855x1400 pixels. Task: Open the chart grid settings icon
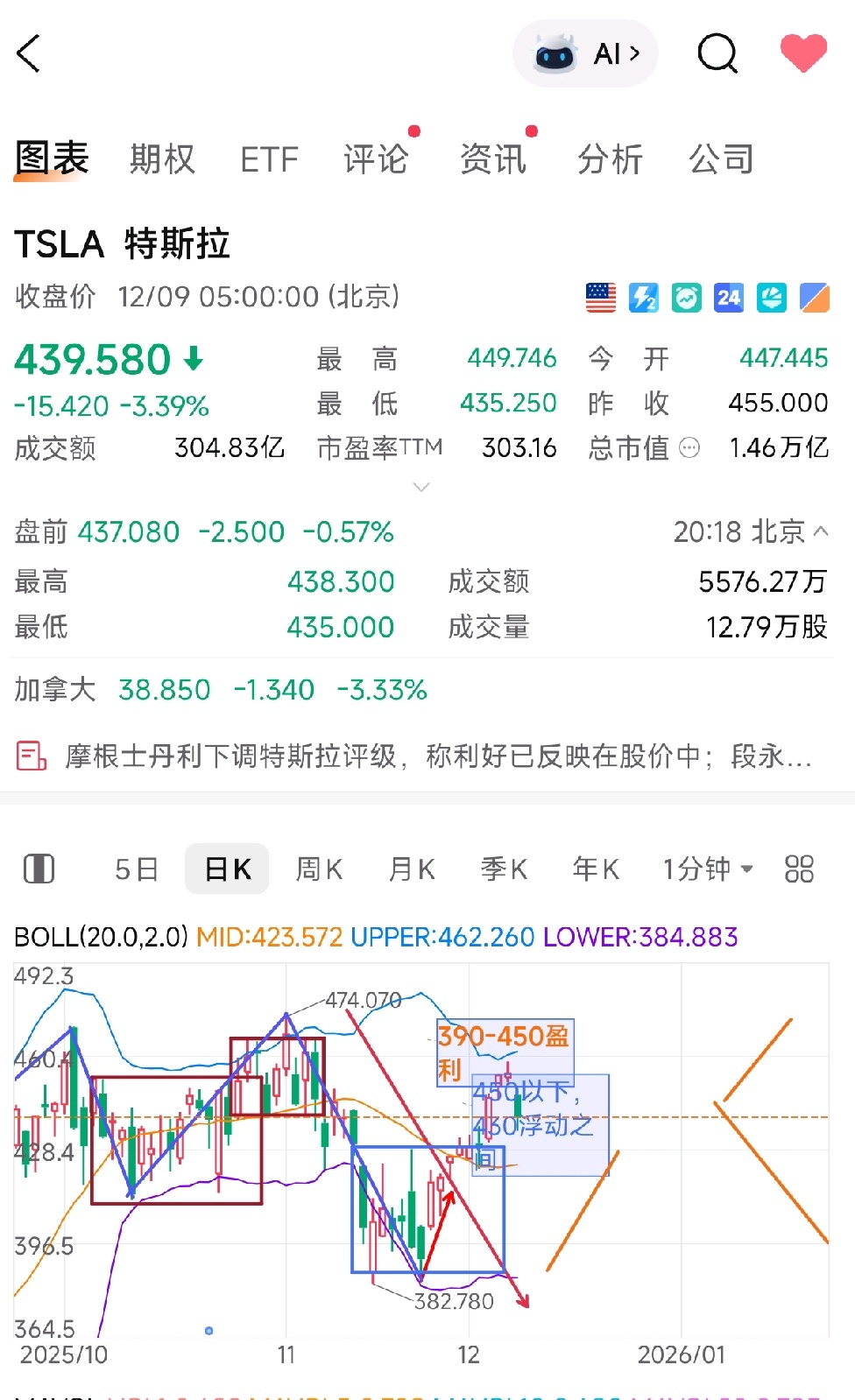pos(799,869)
